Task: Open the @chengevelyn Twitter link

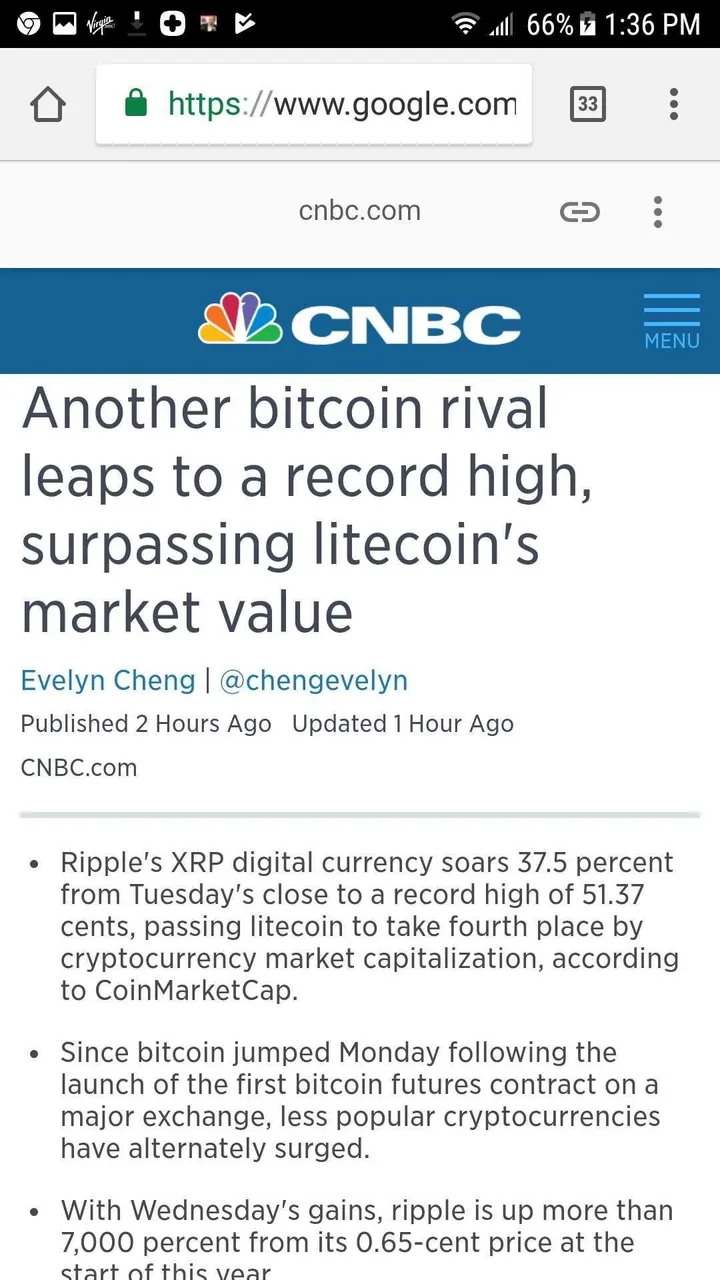Action: (x=314, y=680)
